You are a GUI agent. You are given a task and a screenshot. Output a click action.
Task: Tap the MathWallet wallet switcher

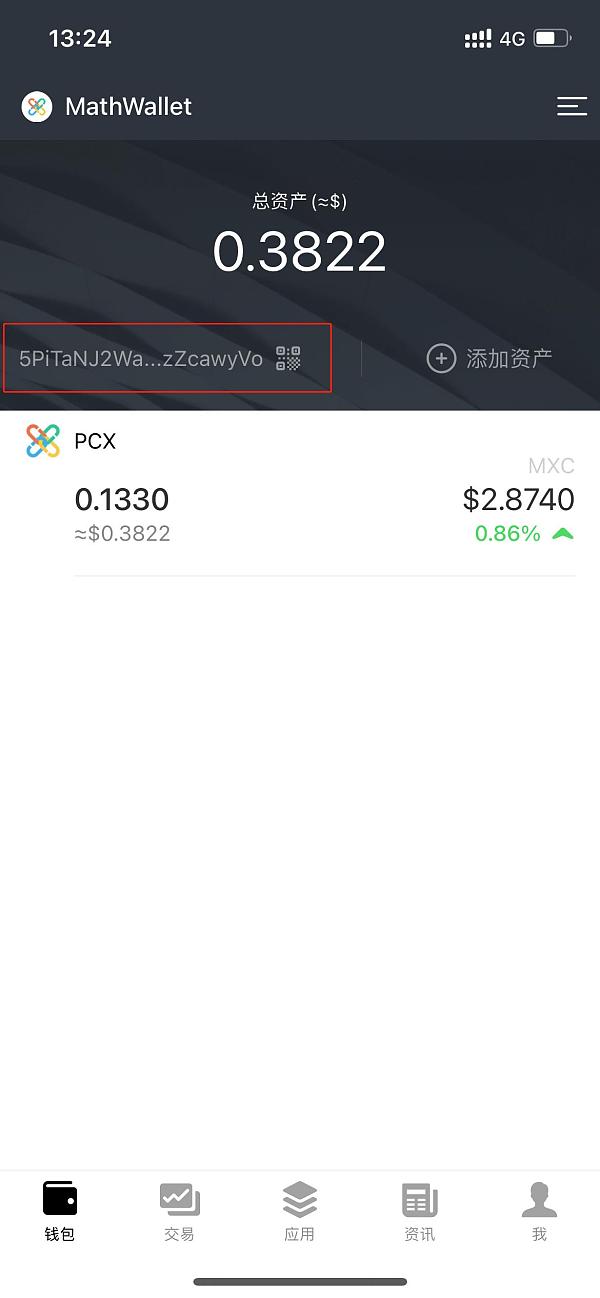click(x=107, y=106)
